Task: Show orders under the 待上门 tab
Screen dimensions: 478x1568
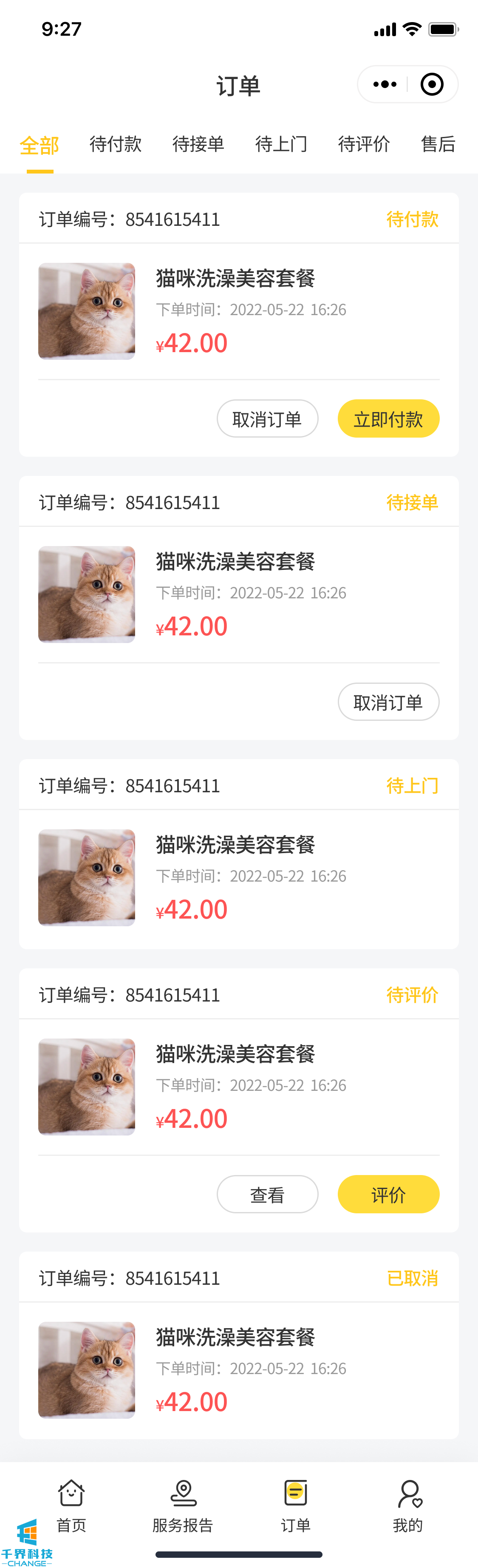Action: click(x=281, y=144)
